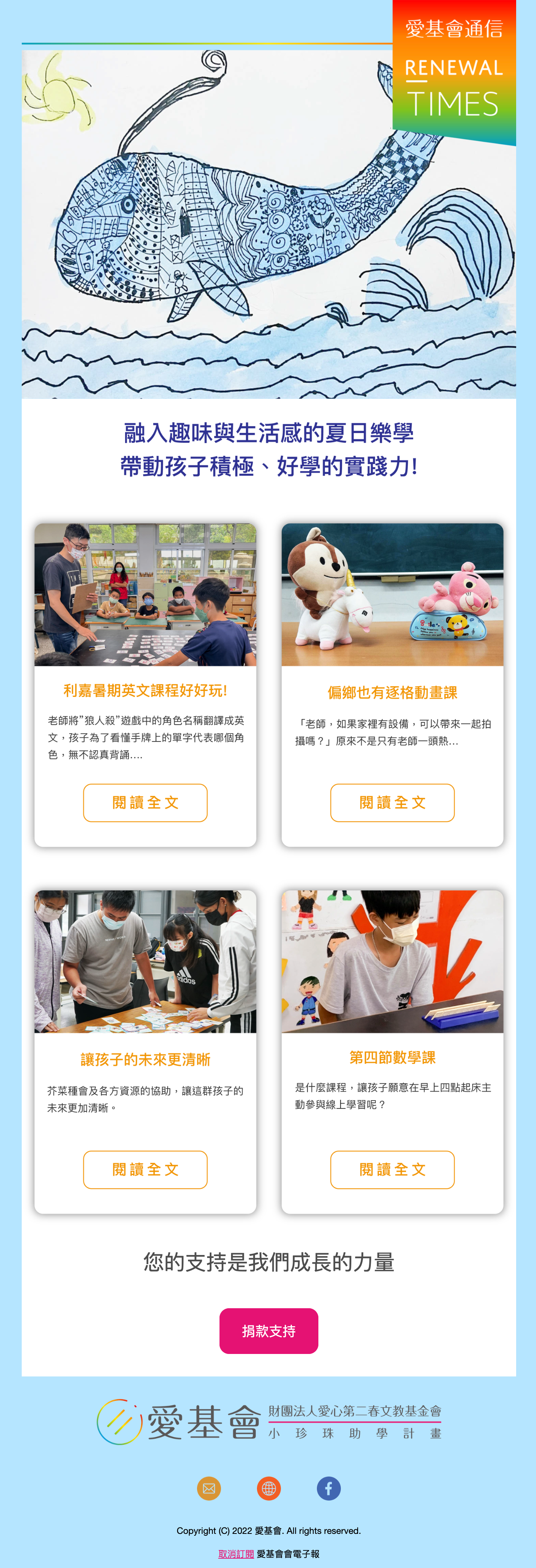Viewport: 536px width, 1568px height.
Task: Open the email envelope icon
Action: [x=209, y=1488]
